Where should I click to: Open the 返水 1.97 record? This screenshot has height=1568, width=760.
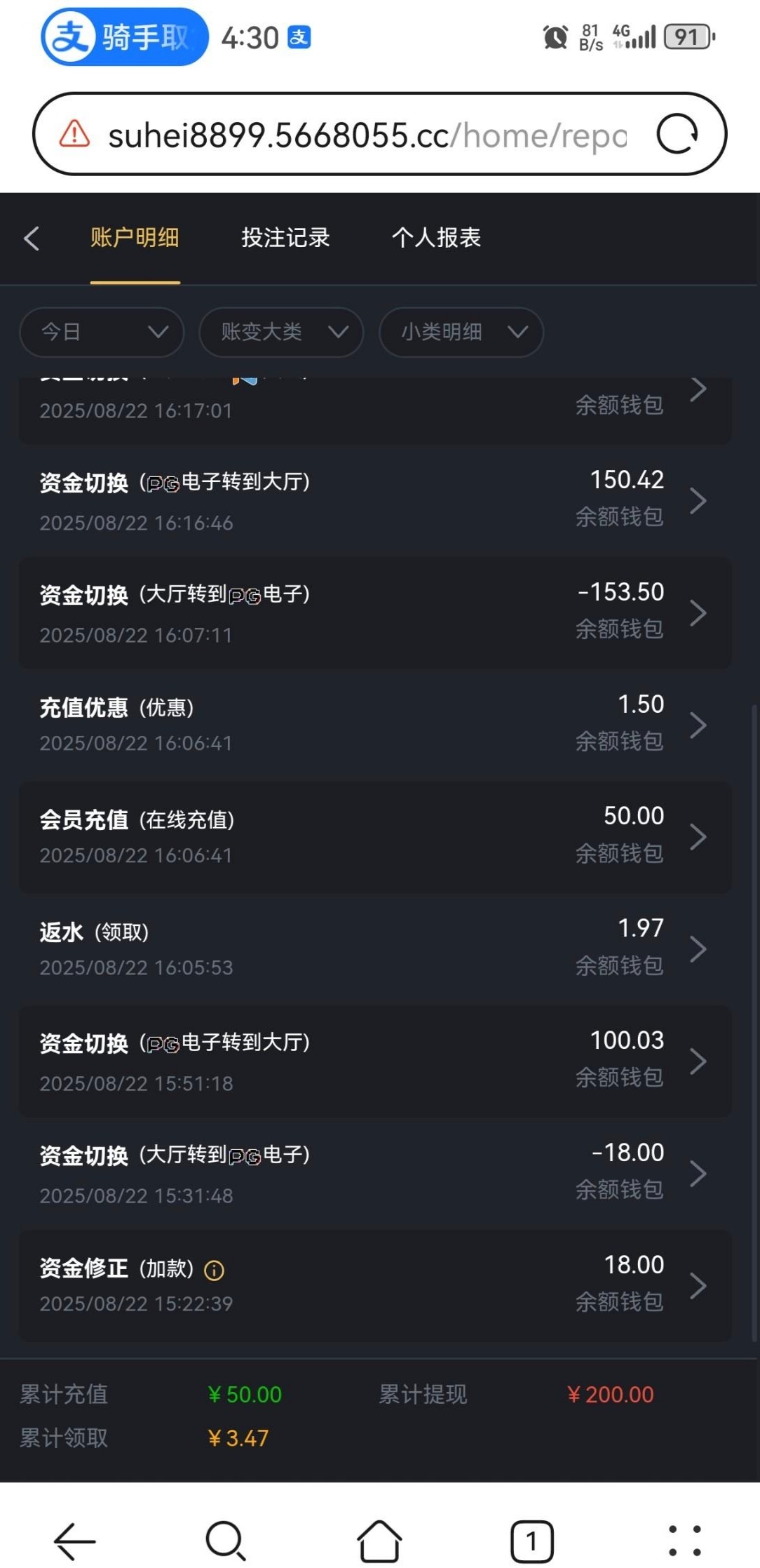coord(375,949)
